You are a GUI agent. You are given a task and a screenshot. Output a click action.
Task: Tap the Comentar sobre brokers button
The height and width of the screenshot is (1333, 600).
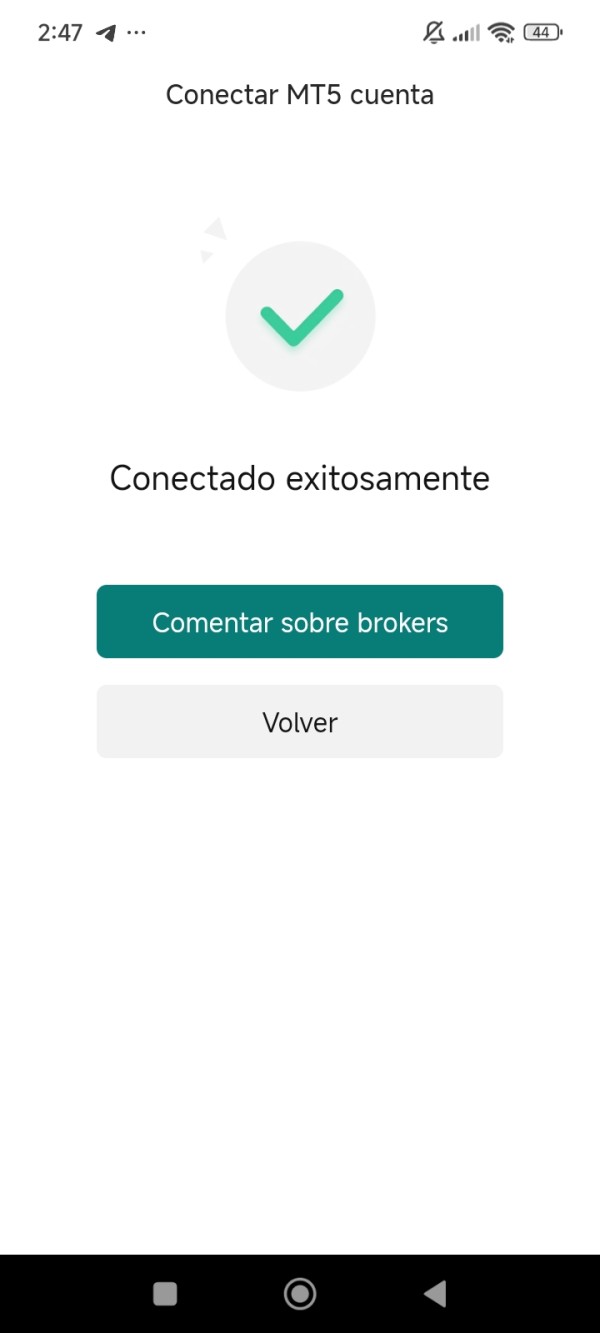[300, 622]
